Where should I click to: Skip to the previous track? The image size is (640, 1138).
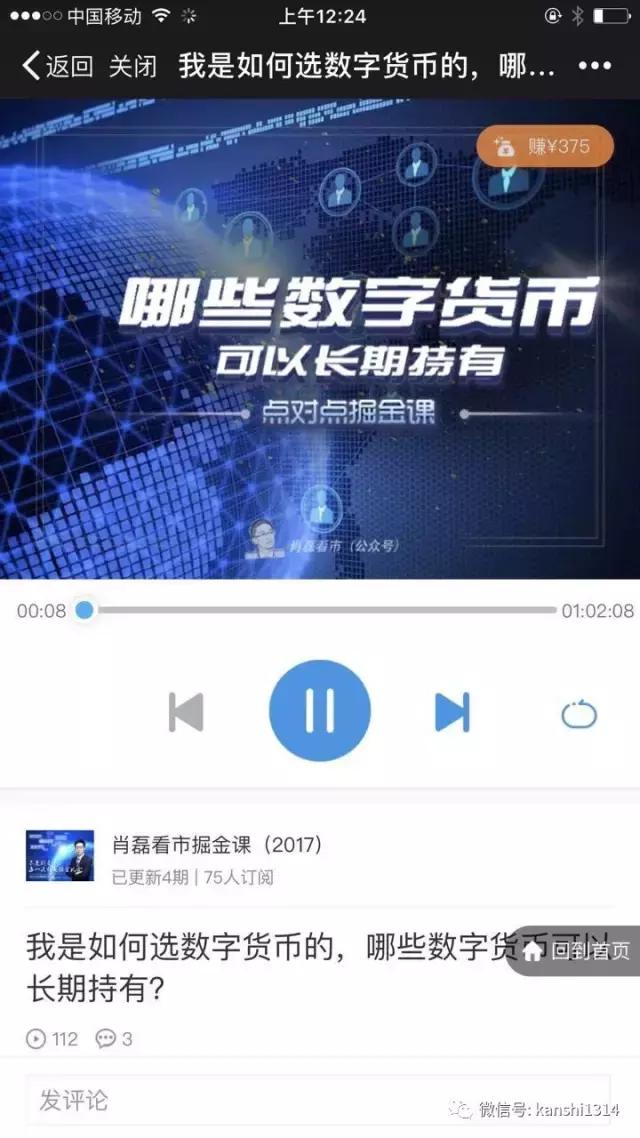(187, 712)
